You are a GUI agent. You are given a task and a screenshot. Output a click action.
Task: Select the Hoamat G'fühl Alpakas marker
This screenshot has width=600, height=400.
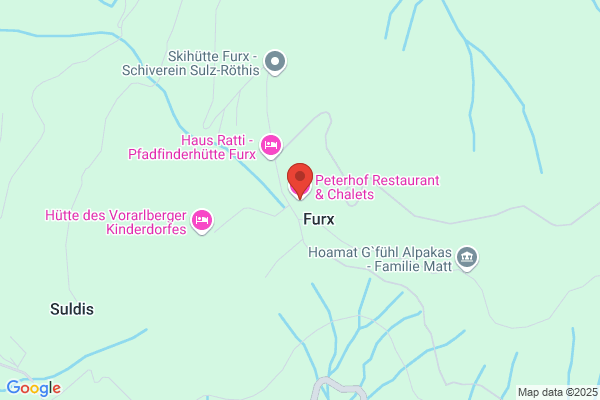[467, 258]
